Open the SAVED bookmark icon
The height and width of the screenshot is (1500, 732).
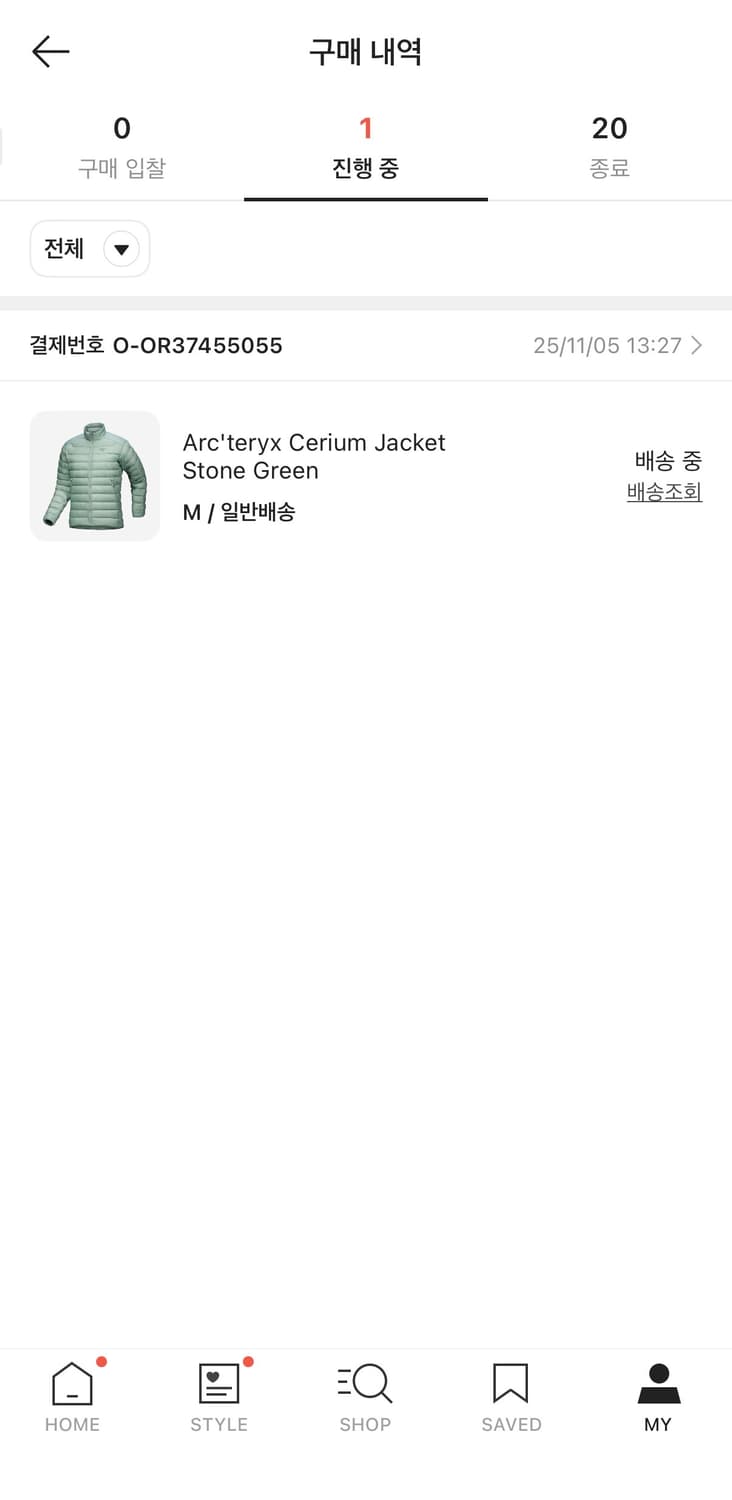[511, 1383]
